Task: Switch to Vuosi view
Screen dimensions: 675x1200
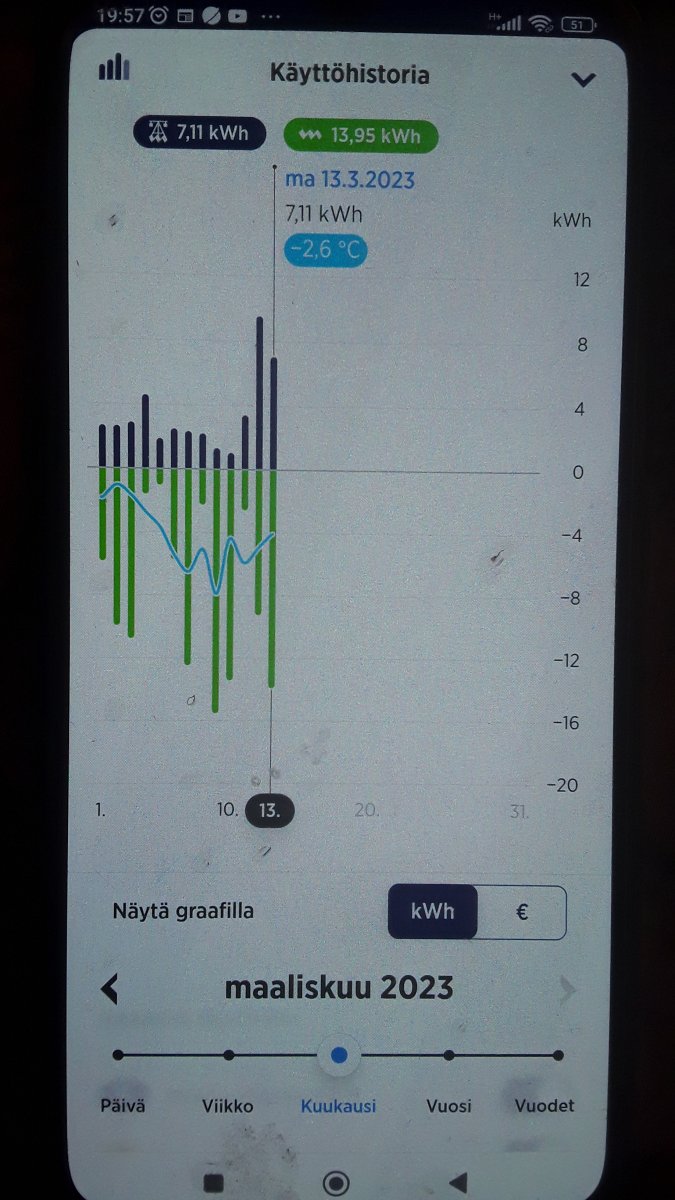Action: [x=449, y=1106]
